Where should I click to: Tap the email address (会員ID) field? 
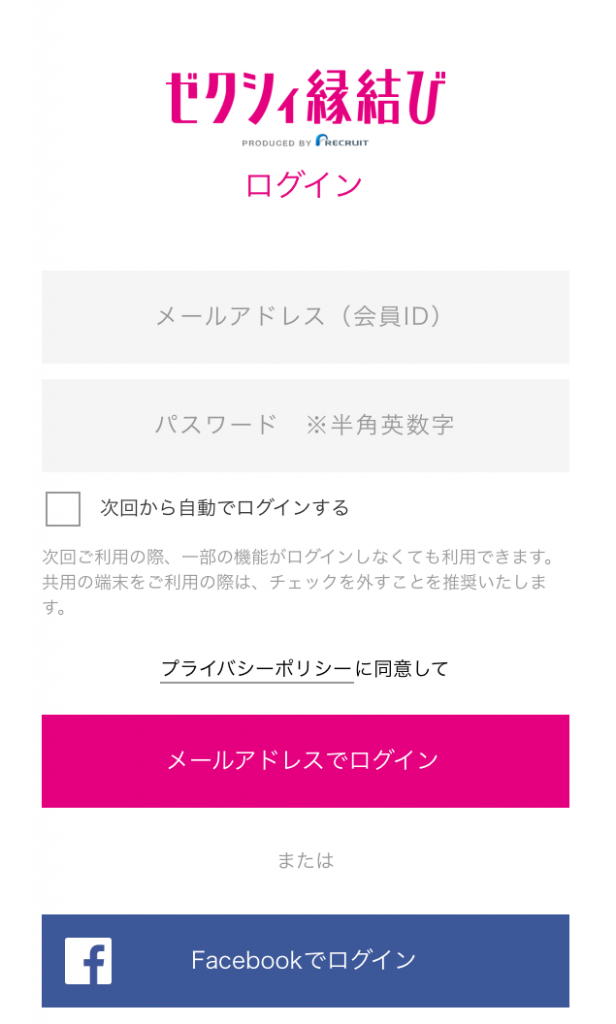tap(305, 317)
